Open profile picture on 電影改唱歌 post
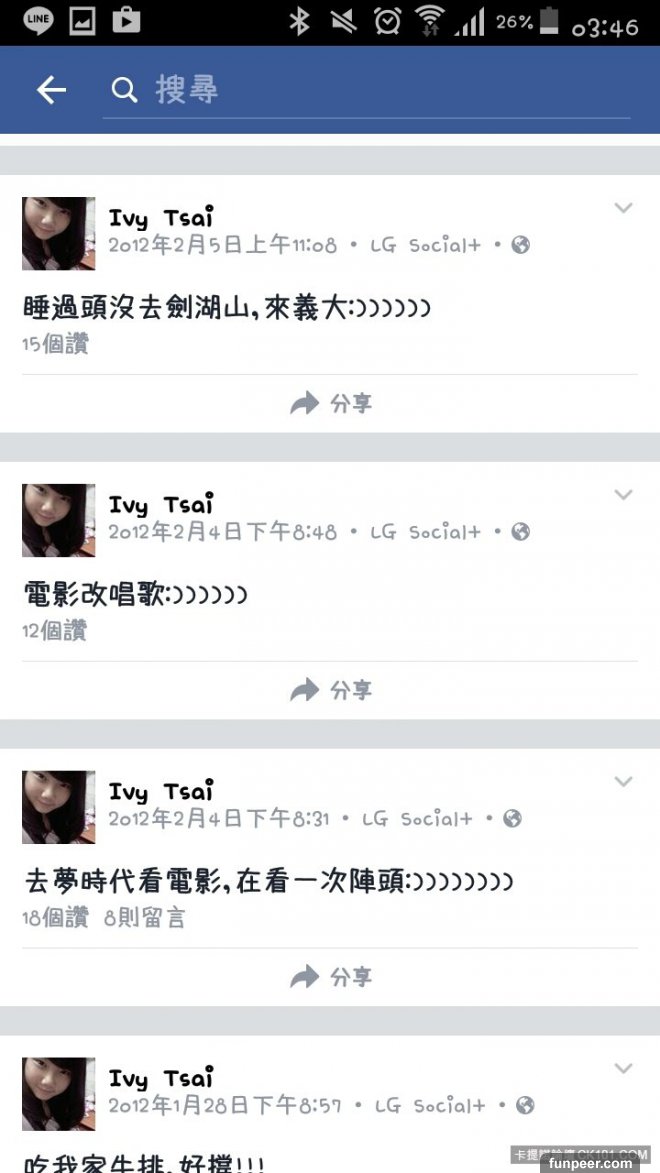Viewport: 660px width, 1173px height. (58, 521)
